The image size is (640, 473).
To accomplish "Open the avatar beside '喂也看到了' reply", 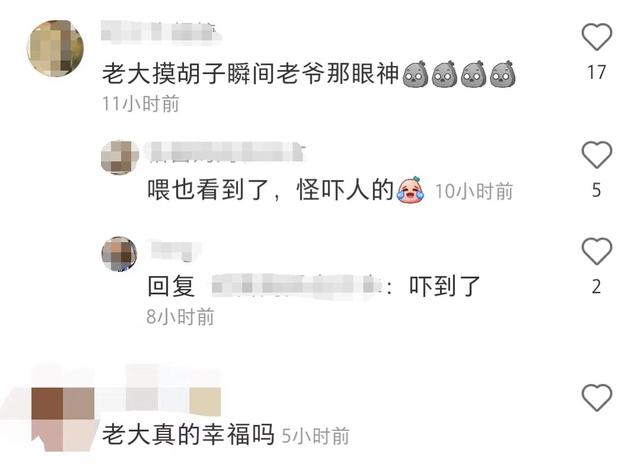I will click(119, 156).
